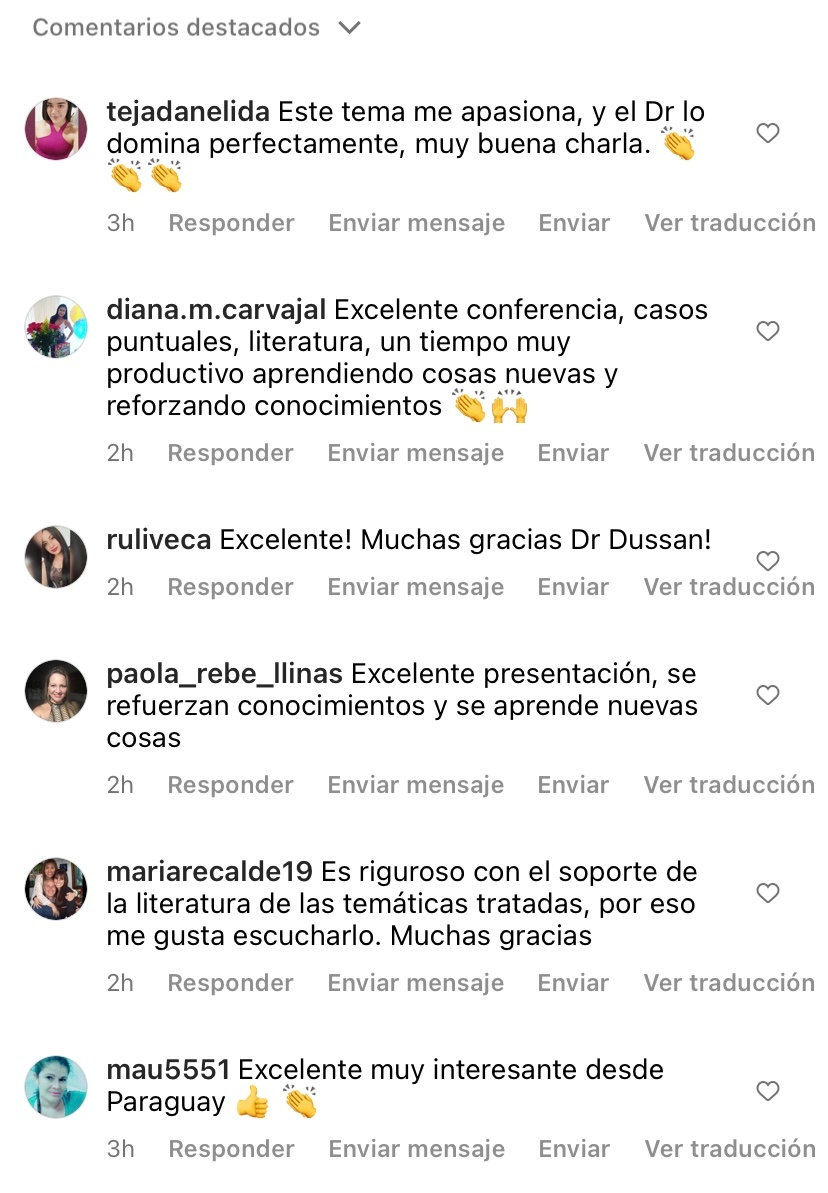Translate the comment by mau5551
The width and height of the screenshot is (828, 1193).
pos(729,1149)
